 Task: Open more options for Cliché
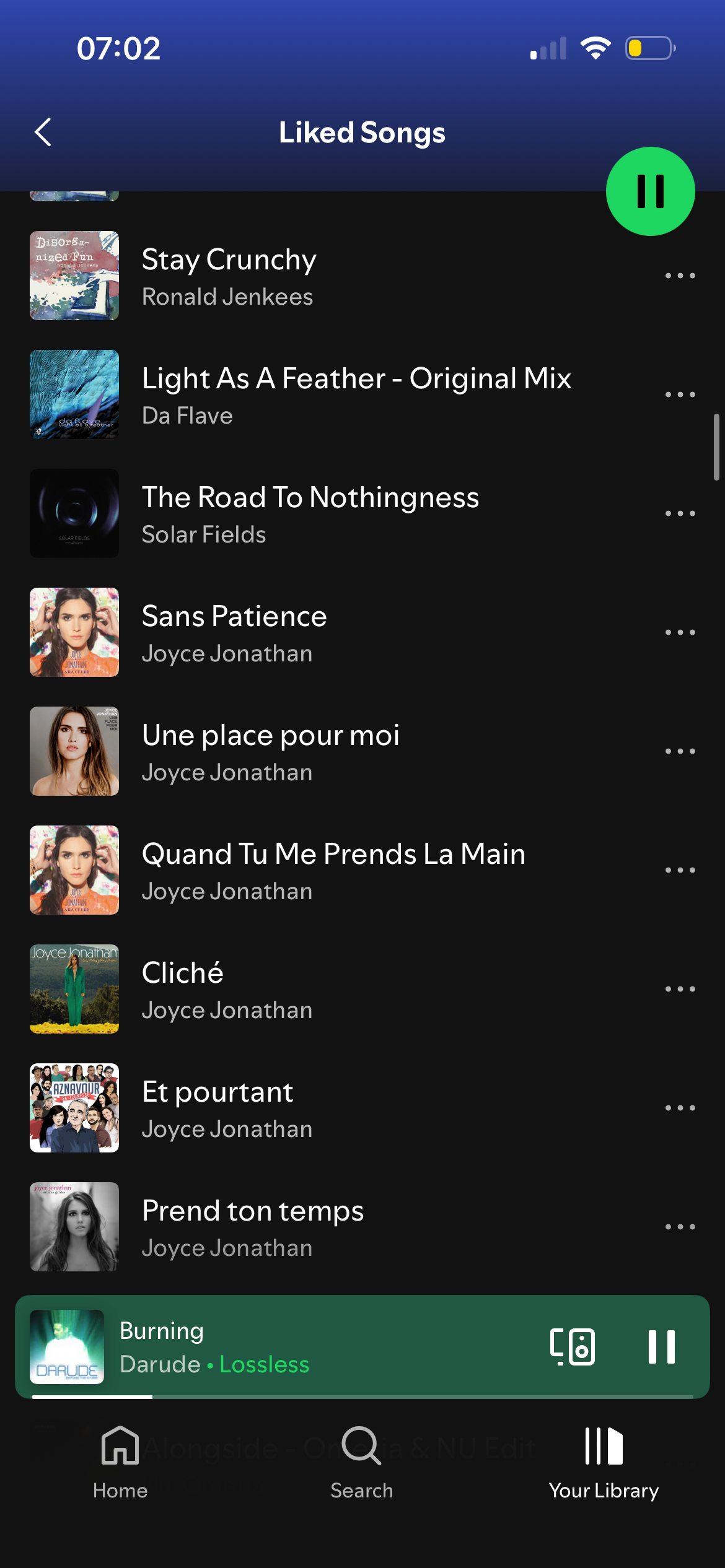pos(680,990)
